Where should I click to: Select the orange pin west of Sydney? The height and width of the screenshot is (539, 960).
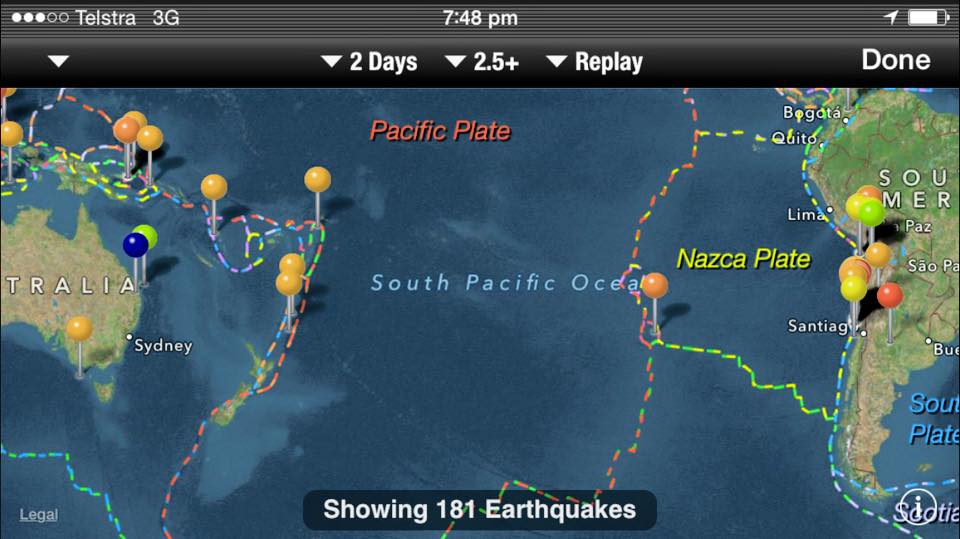tap(79, 329)
